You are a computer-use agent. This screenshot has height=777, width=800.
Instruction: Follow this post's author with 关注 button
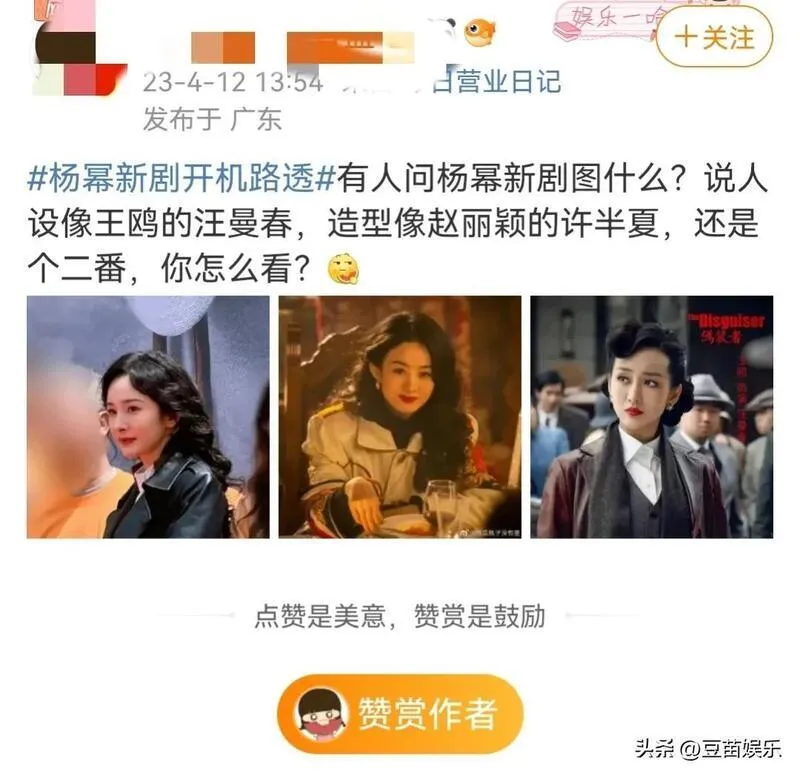714,38
